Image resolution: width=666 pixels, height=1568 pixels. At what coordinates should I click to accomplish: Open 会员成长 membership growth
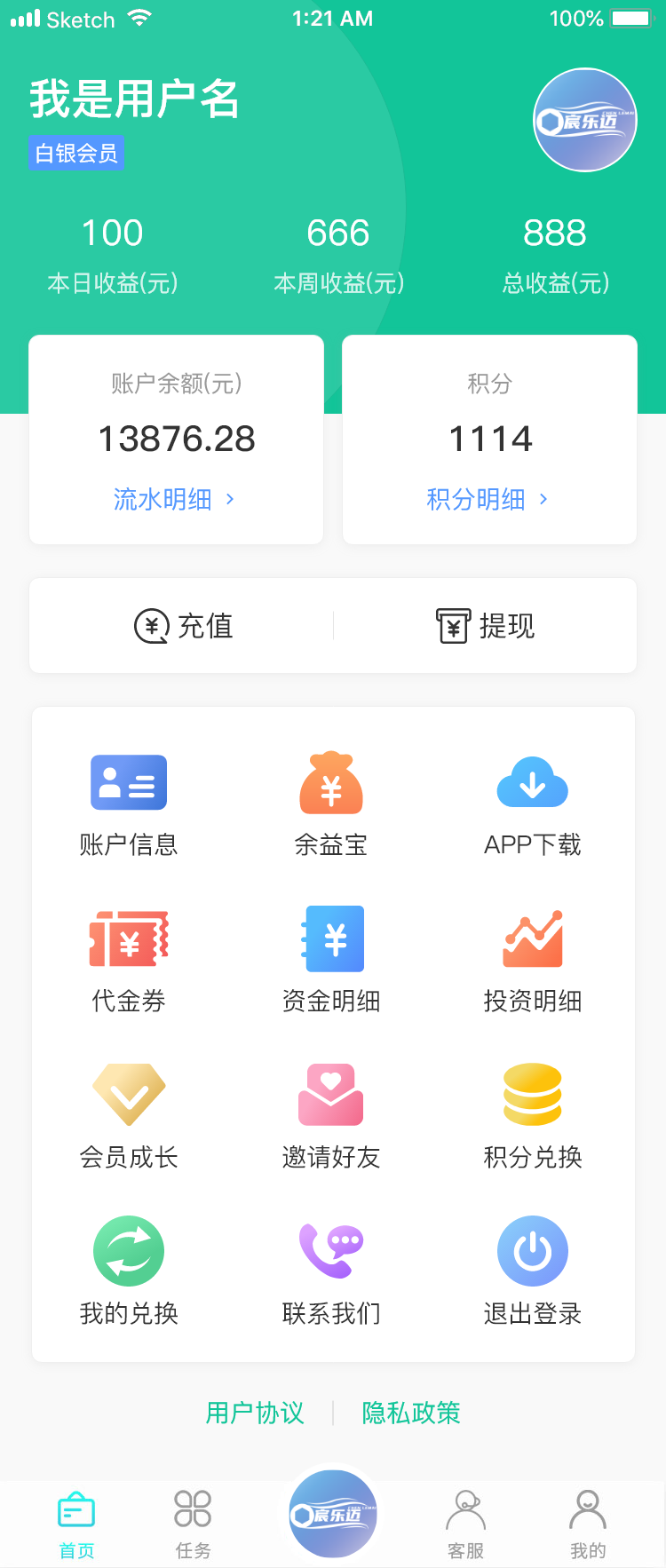(129, 1116)
